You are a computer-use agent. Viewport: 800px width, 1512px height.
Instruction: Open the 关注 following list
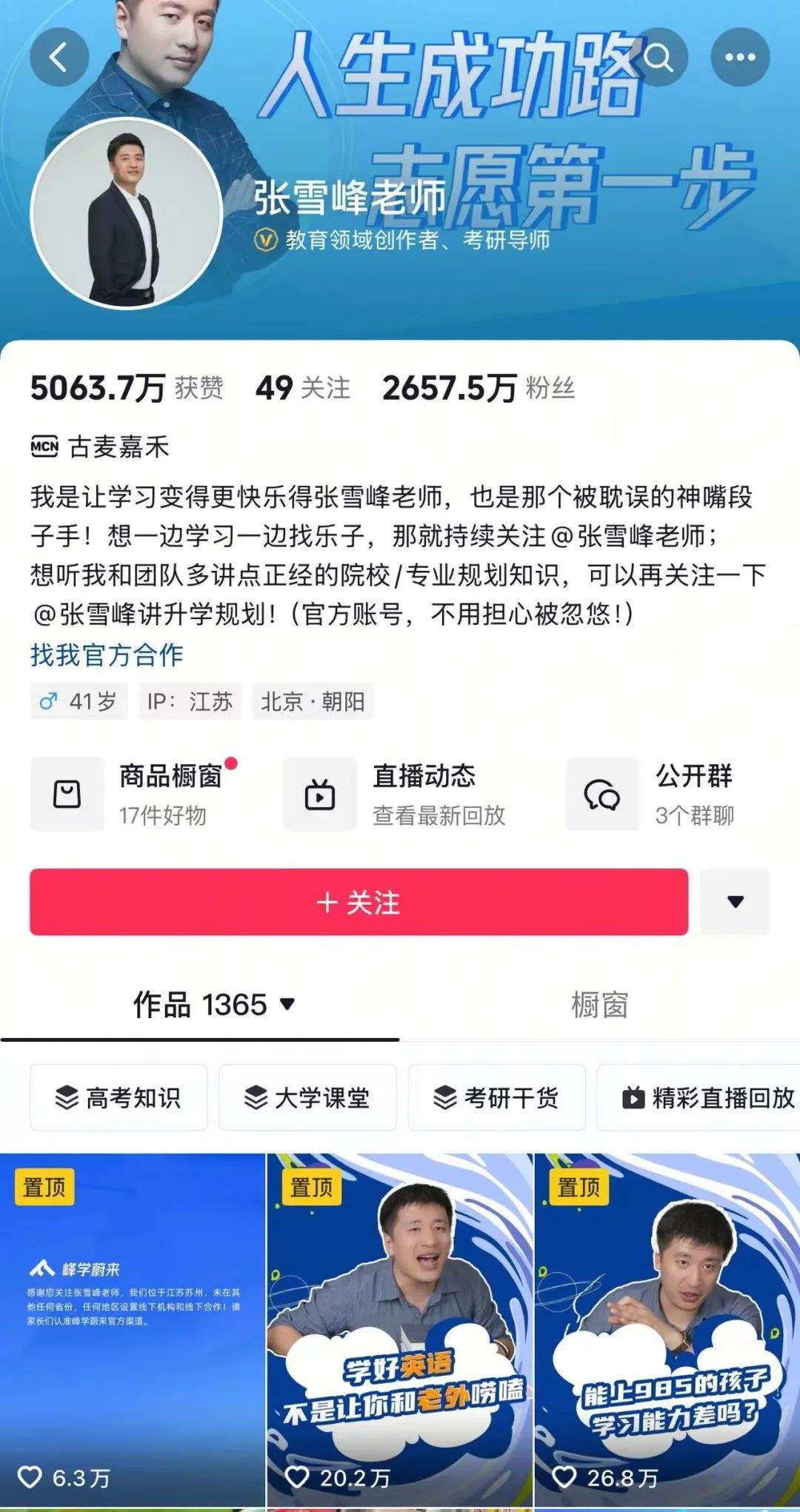(303, 388)
